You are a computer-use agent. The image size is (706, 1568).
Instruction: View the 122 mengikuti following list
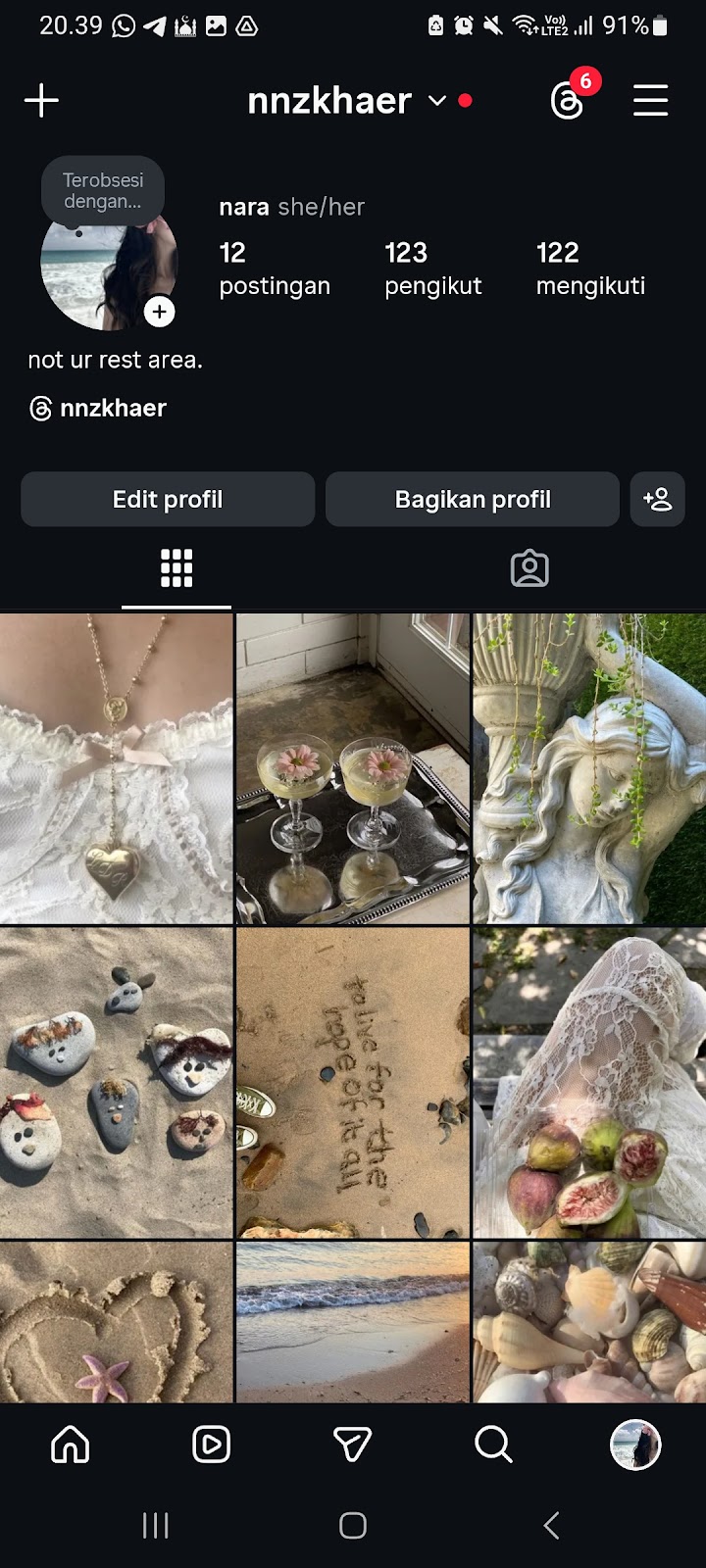tap(590, 269)
